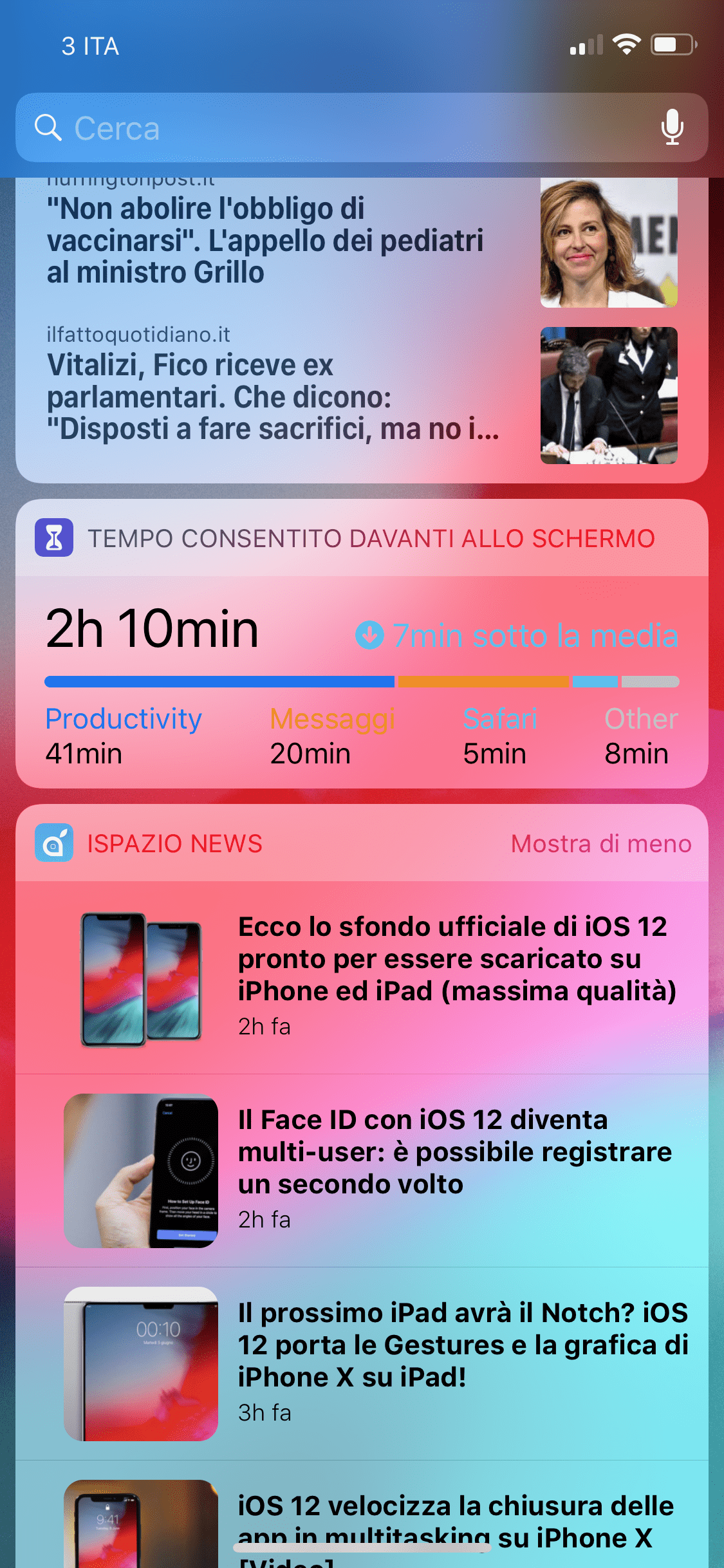Viewport: 724px width, 1568px height.
Task: Open the Tempo consentito davanti allo schermo widget
Action: pyautogui.click(x=362, y=644)
